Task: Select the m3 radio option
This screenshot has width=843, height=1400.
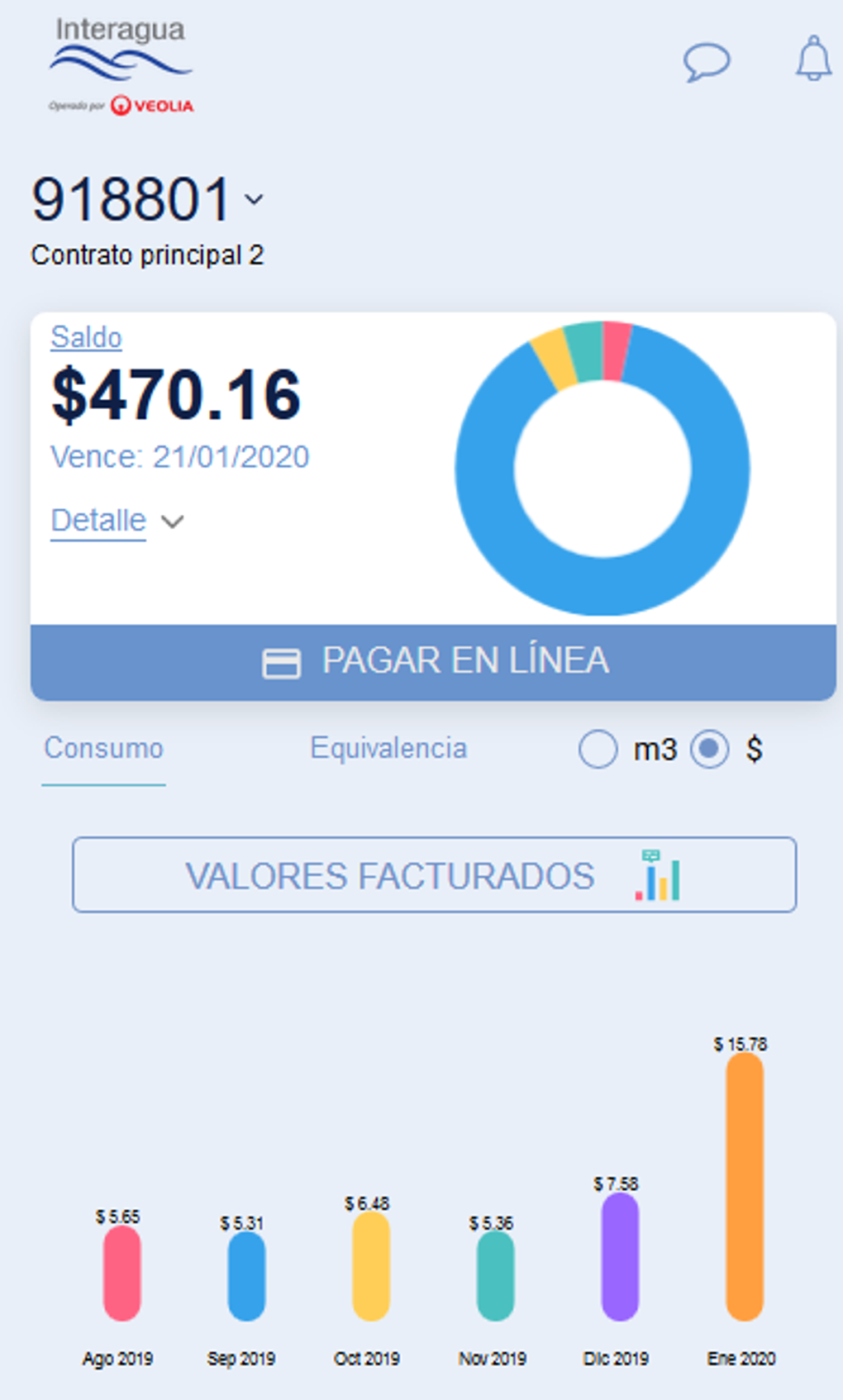Action: 598,750
